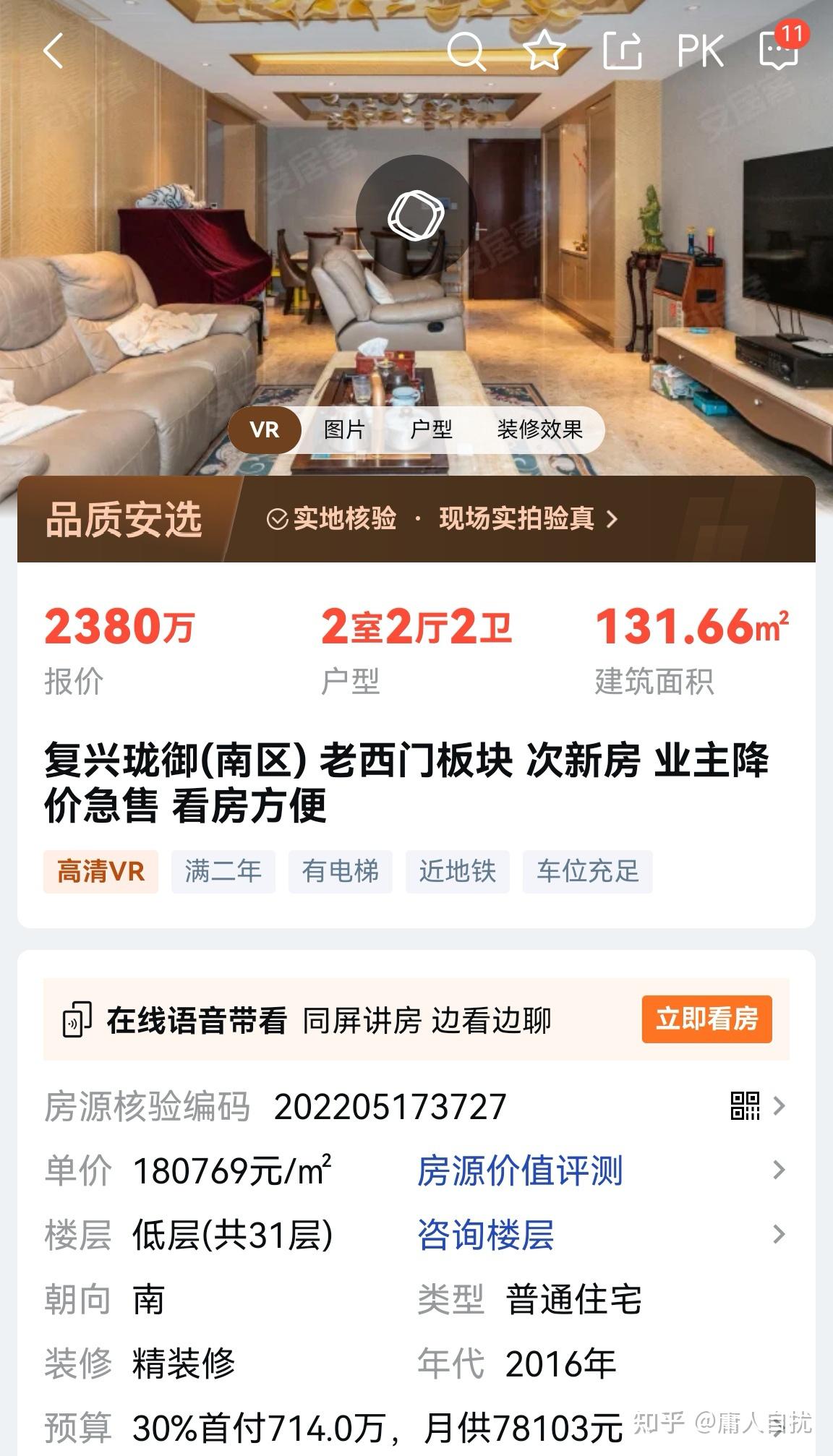The width and height of the screenshot is (833, 1456).
Task: Switch to the 图片 tab
Action: 344,429
